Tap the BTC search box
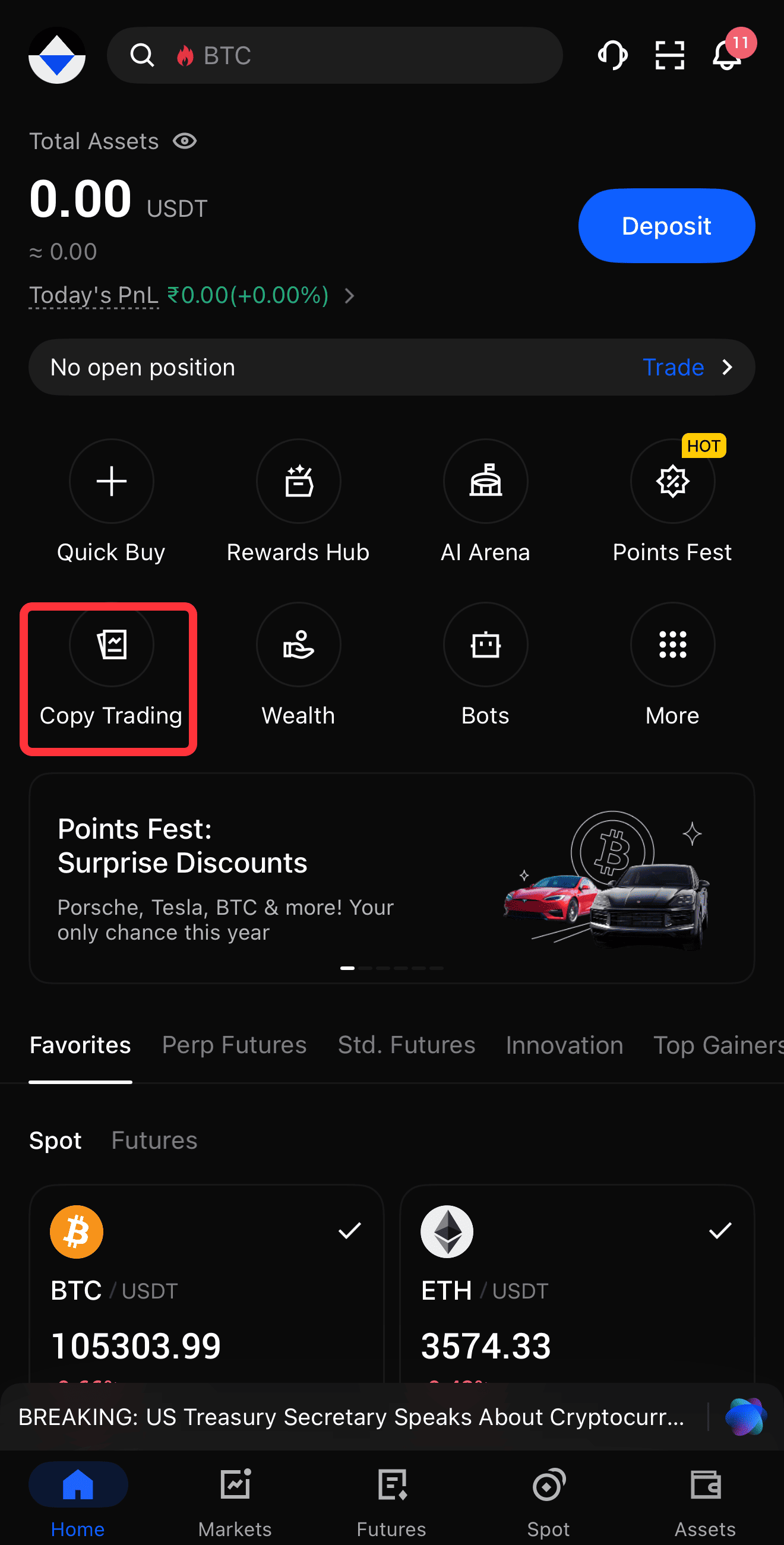The height and width of the screenshot is (1545, 784). 334,55
